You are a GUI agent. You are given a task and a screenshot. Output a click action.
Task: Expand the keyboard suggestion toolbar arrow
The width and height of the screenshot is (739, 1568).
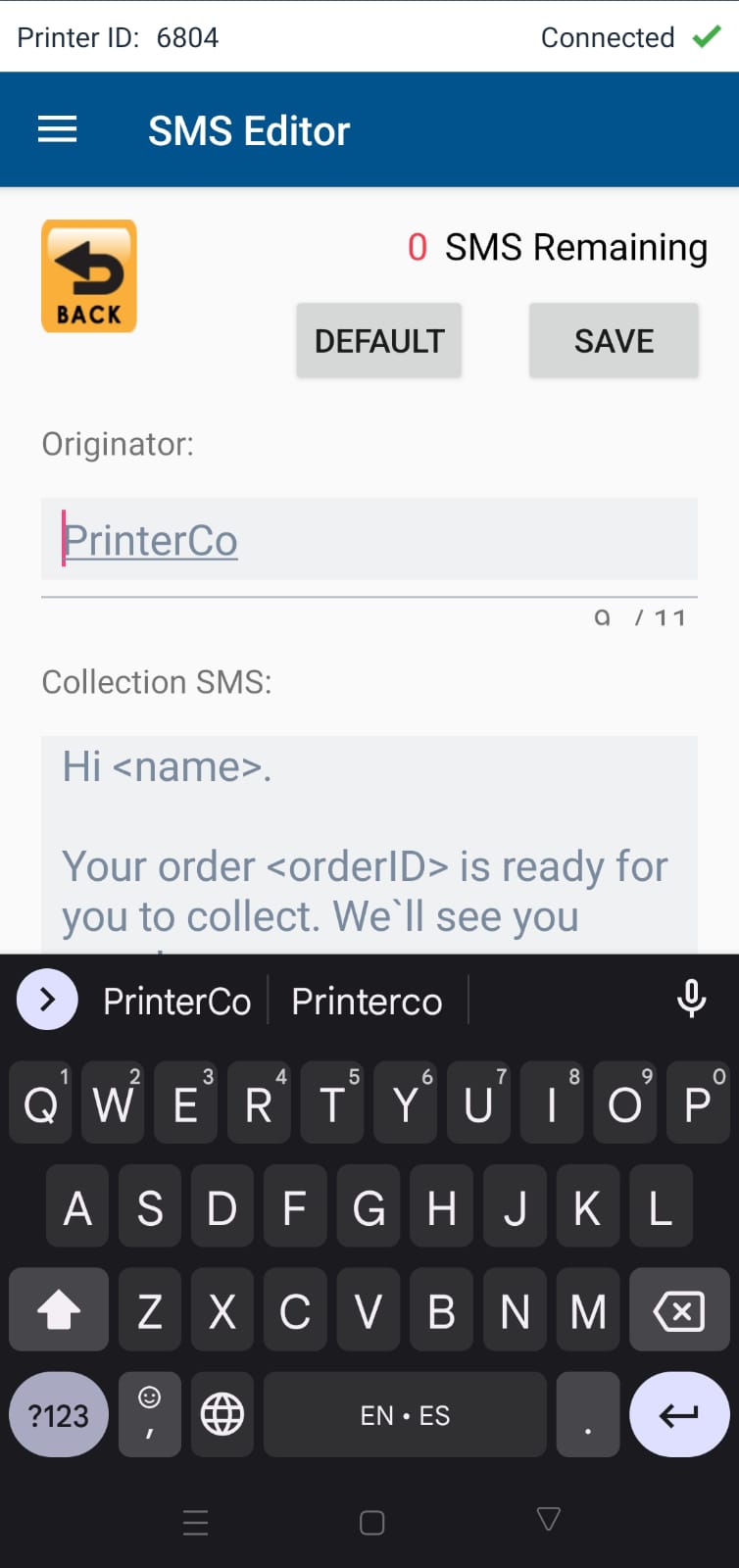(x=47, y=1000)
